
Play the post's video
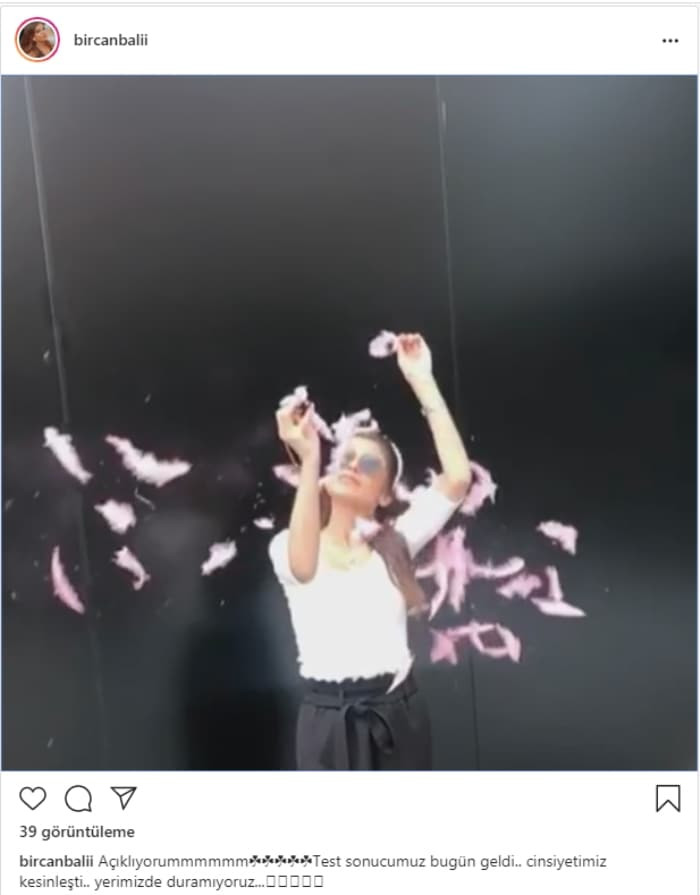pos(349,422)
